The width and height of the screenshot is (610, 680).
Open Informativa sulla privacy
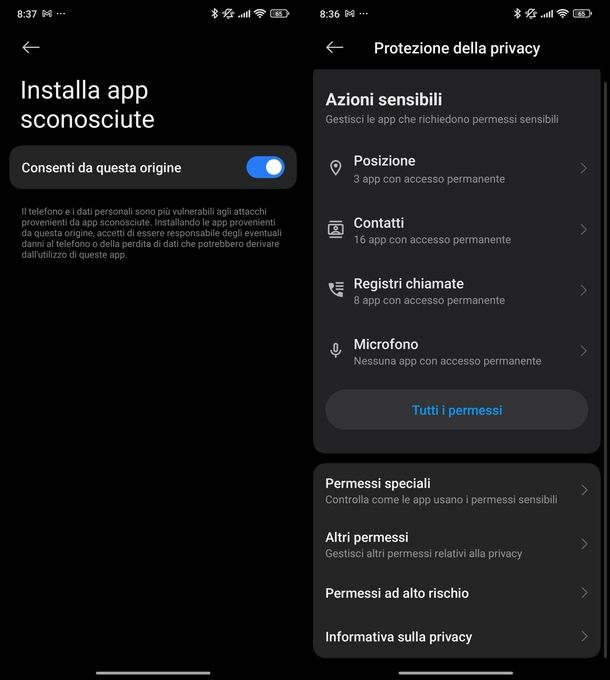point(456,636)
